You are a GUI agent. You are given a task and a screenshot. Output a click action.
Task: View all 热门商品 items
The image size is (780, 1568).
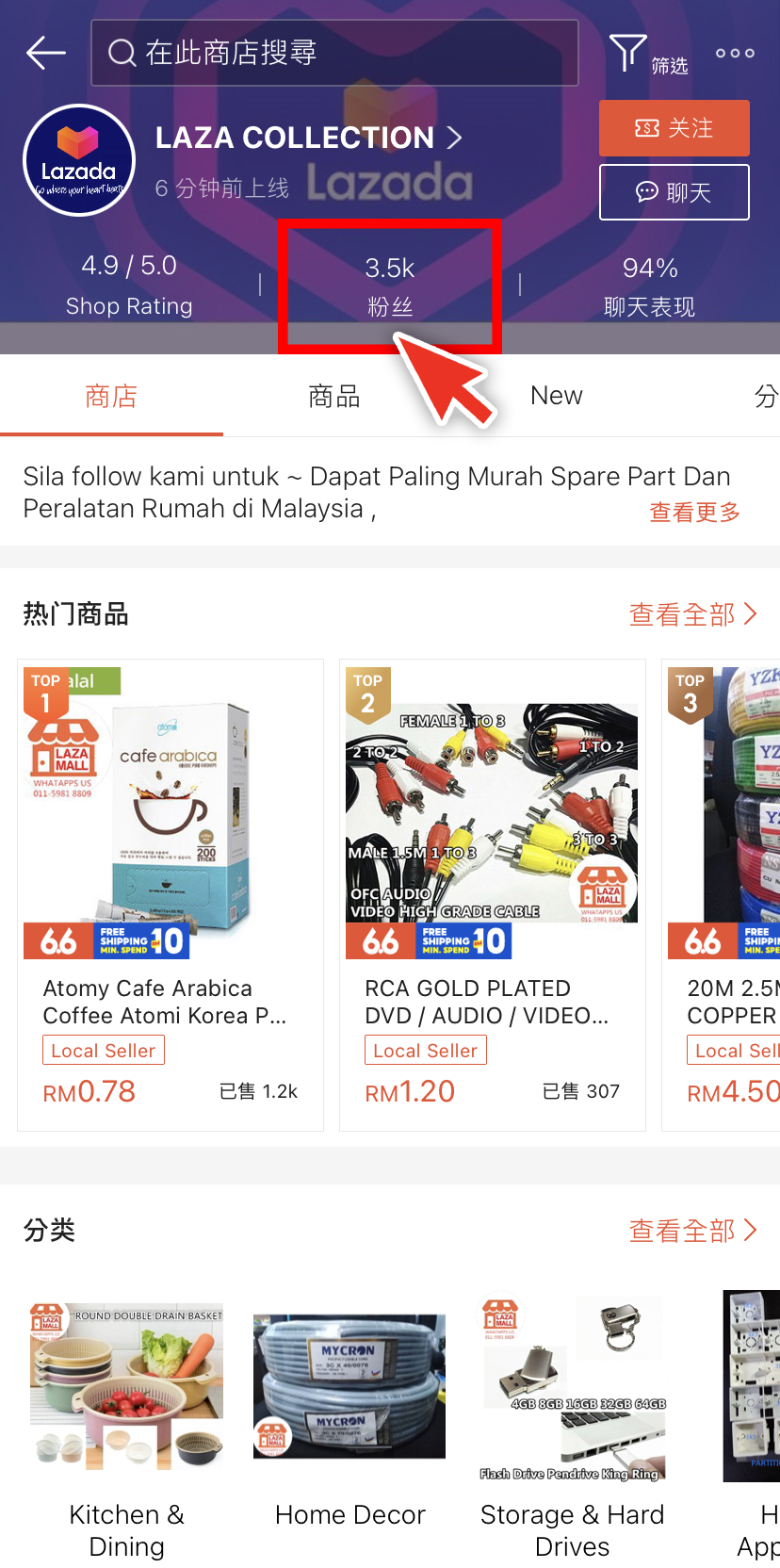coord(692,614)
